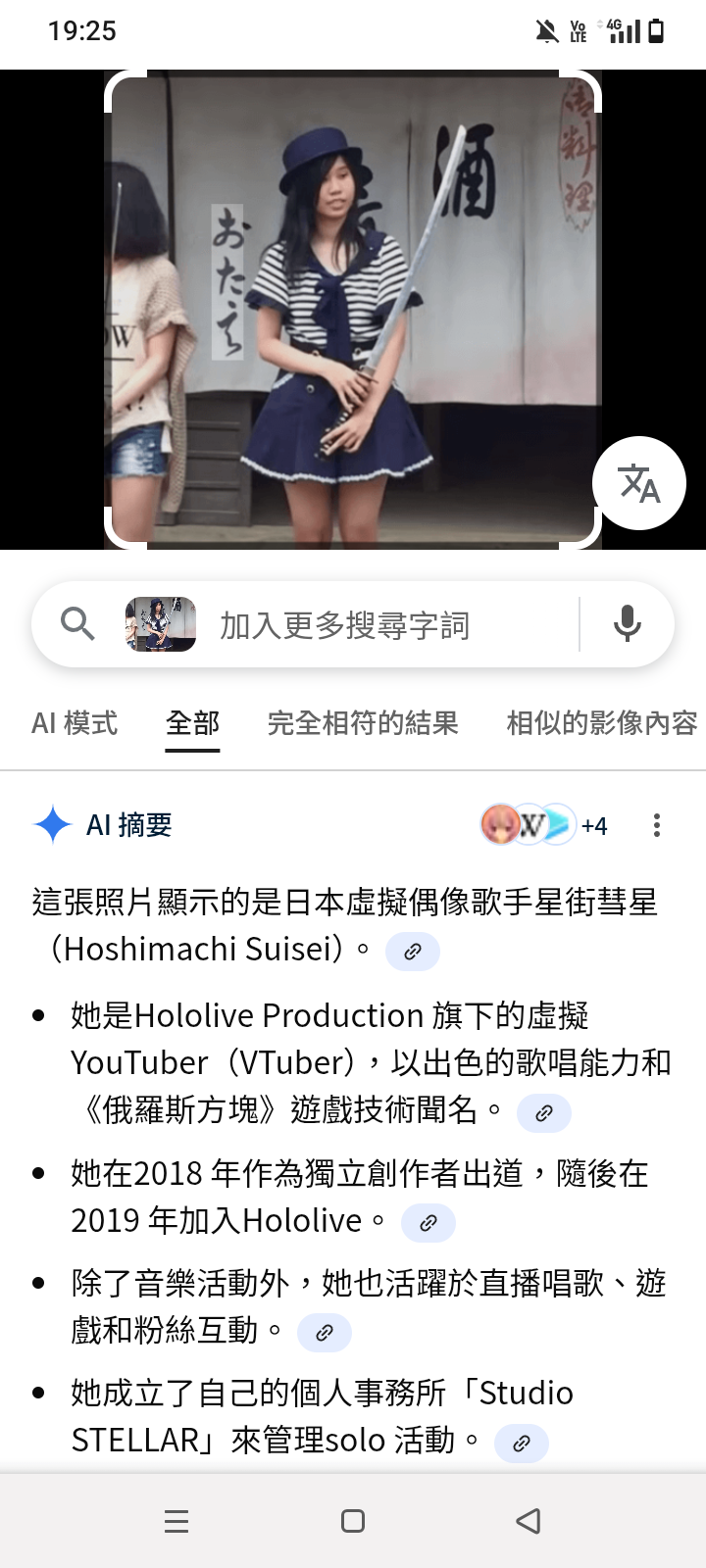This screenshot has height=1568, width=706.
Task: Open the source link after Hoshimachi Suisei
Action: point(413,952)
